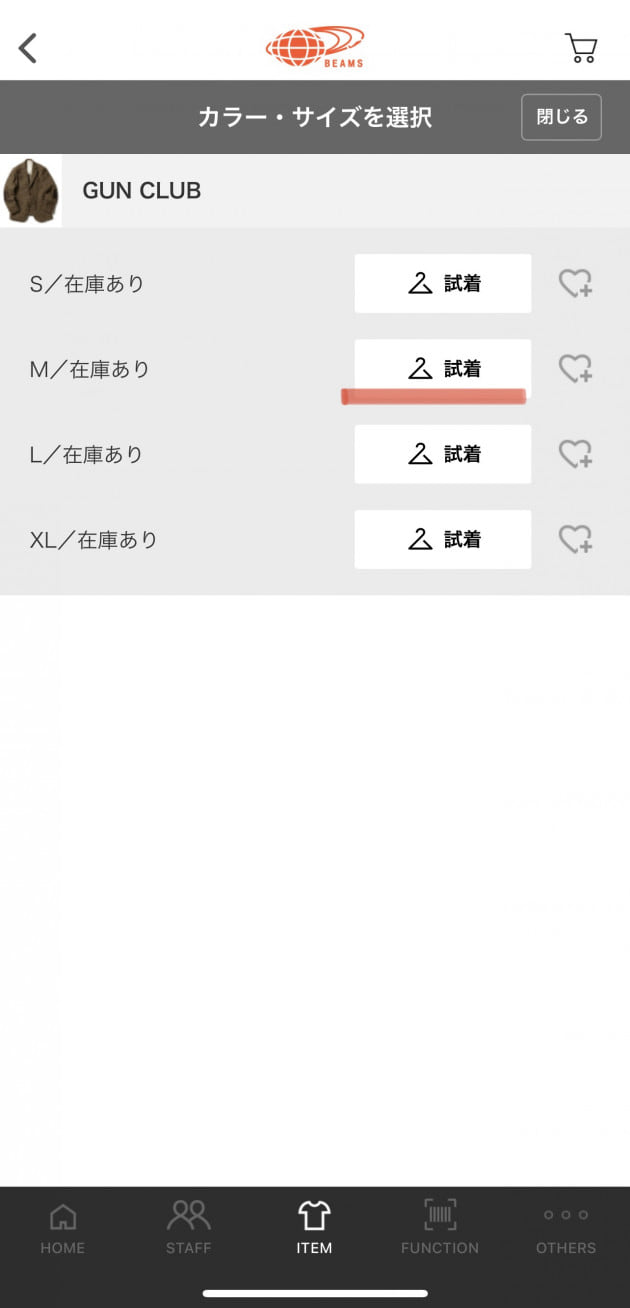
Task: Open the shopping cart
Action: pyautogui.click(x=581, y=48)
